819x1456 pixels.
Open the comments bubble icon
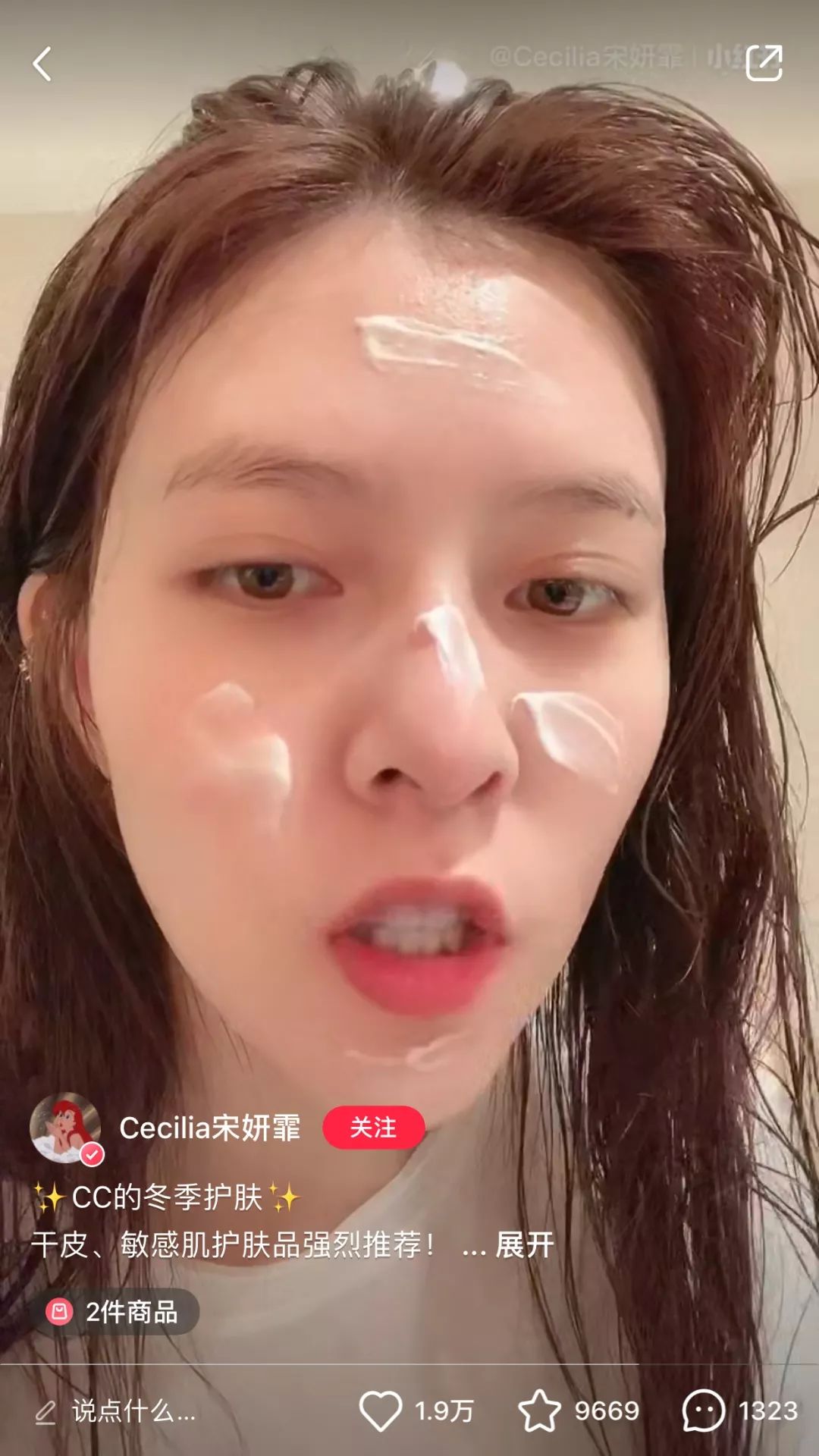pyautogui.click(x=703, y=1410)
